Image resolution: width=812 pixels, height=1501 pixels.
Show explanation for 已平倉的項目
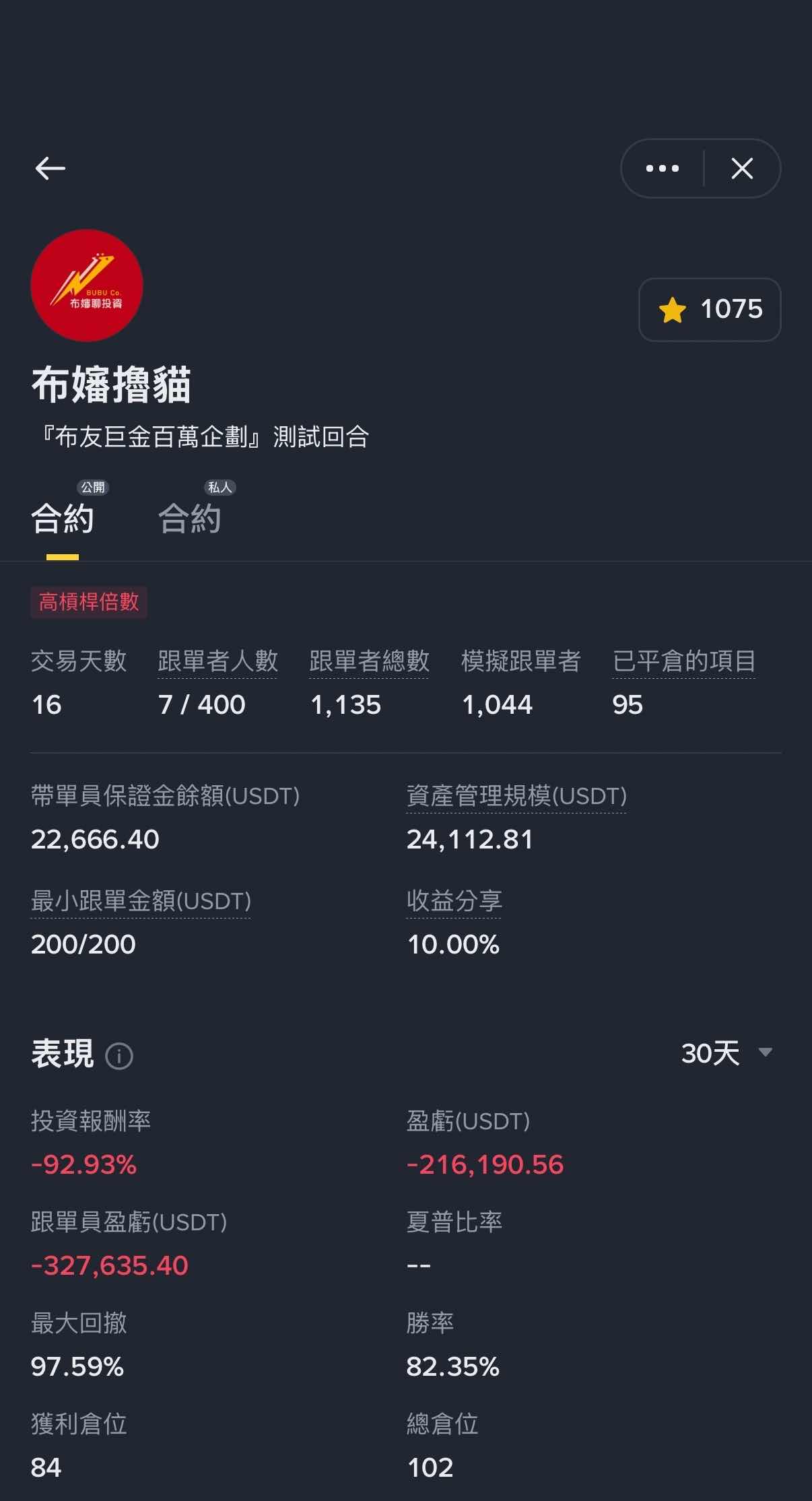(x=683, y=661)
